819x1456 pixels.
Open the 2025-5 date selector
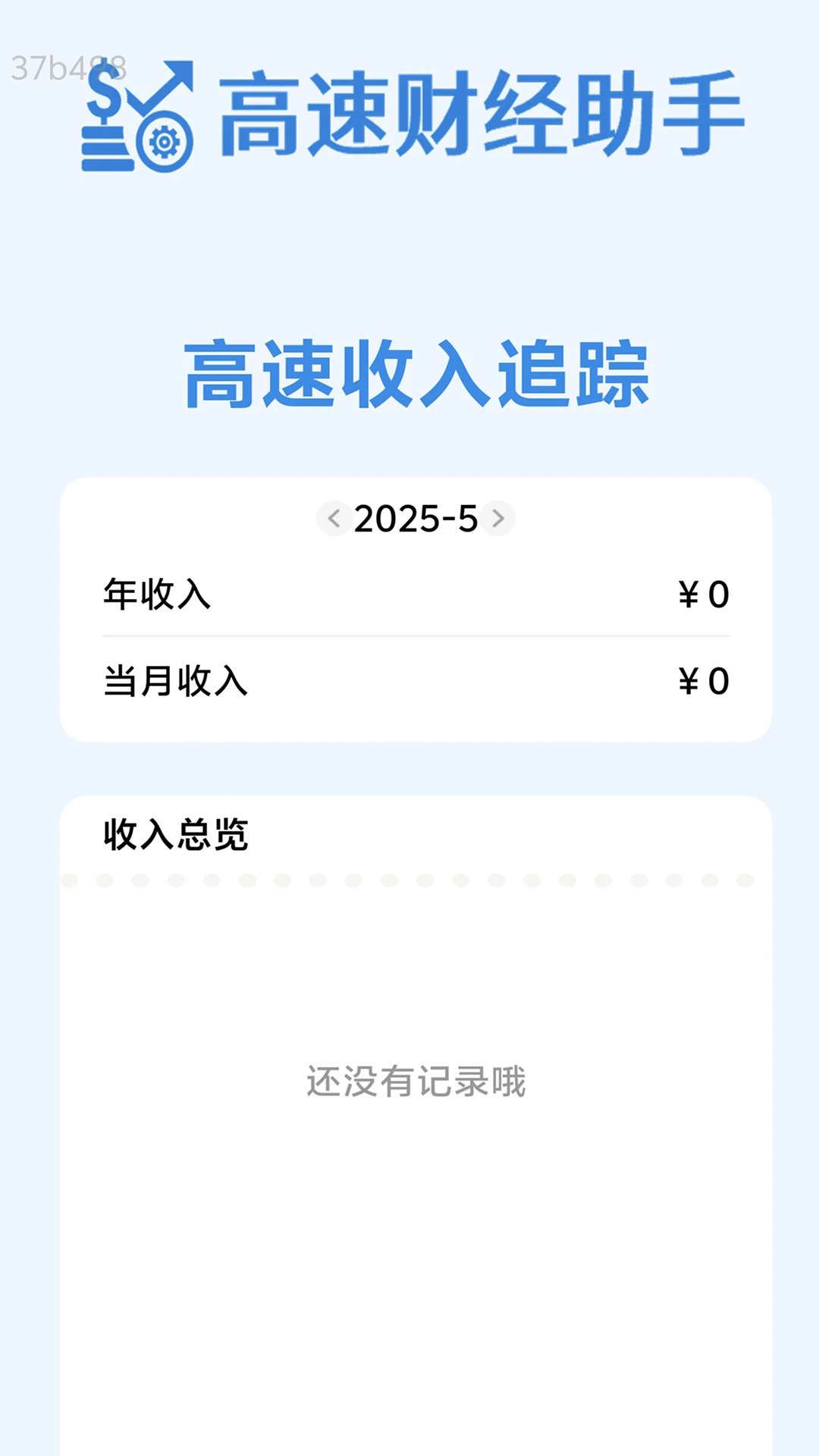[415, 519]
